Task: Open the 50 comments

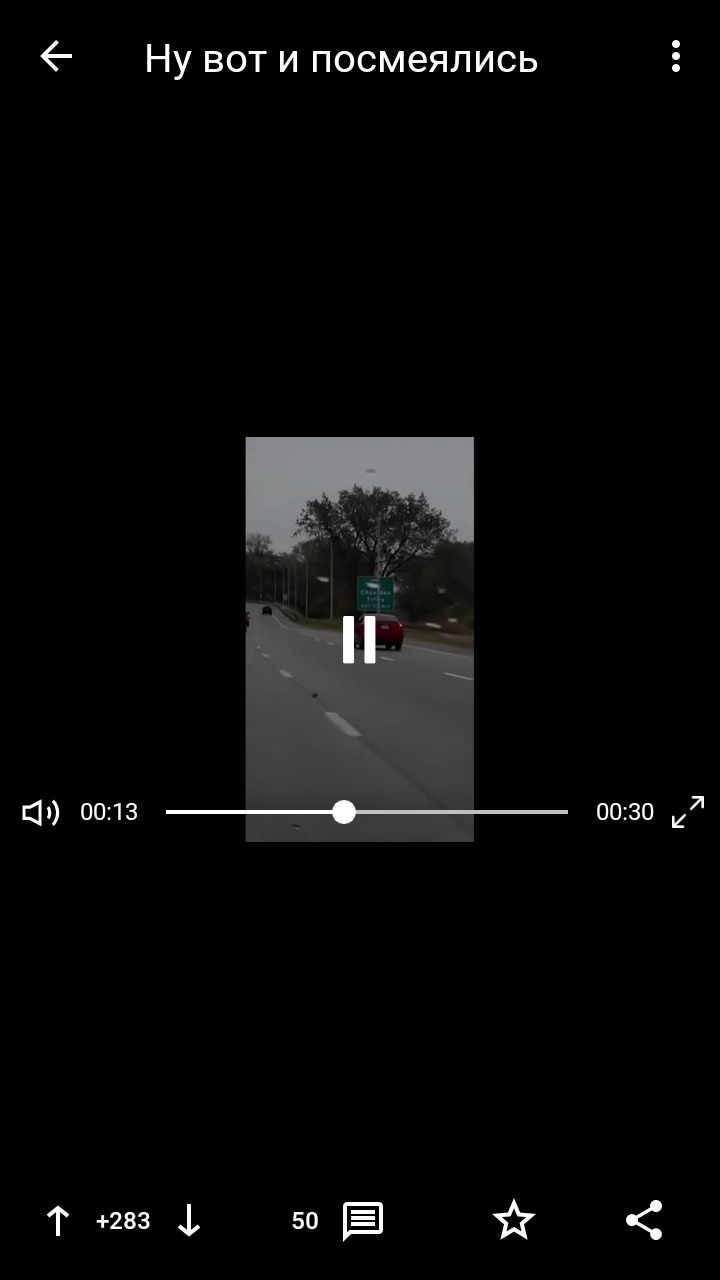Action: point(362,1221)
